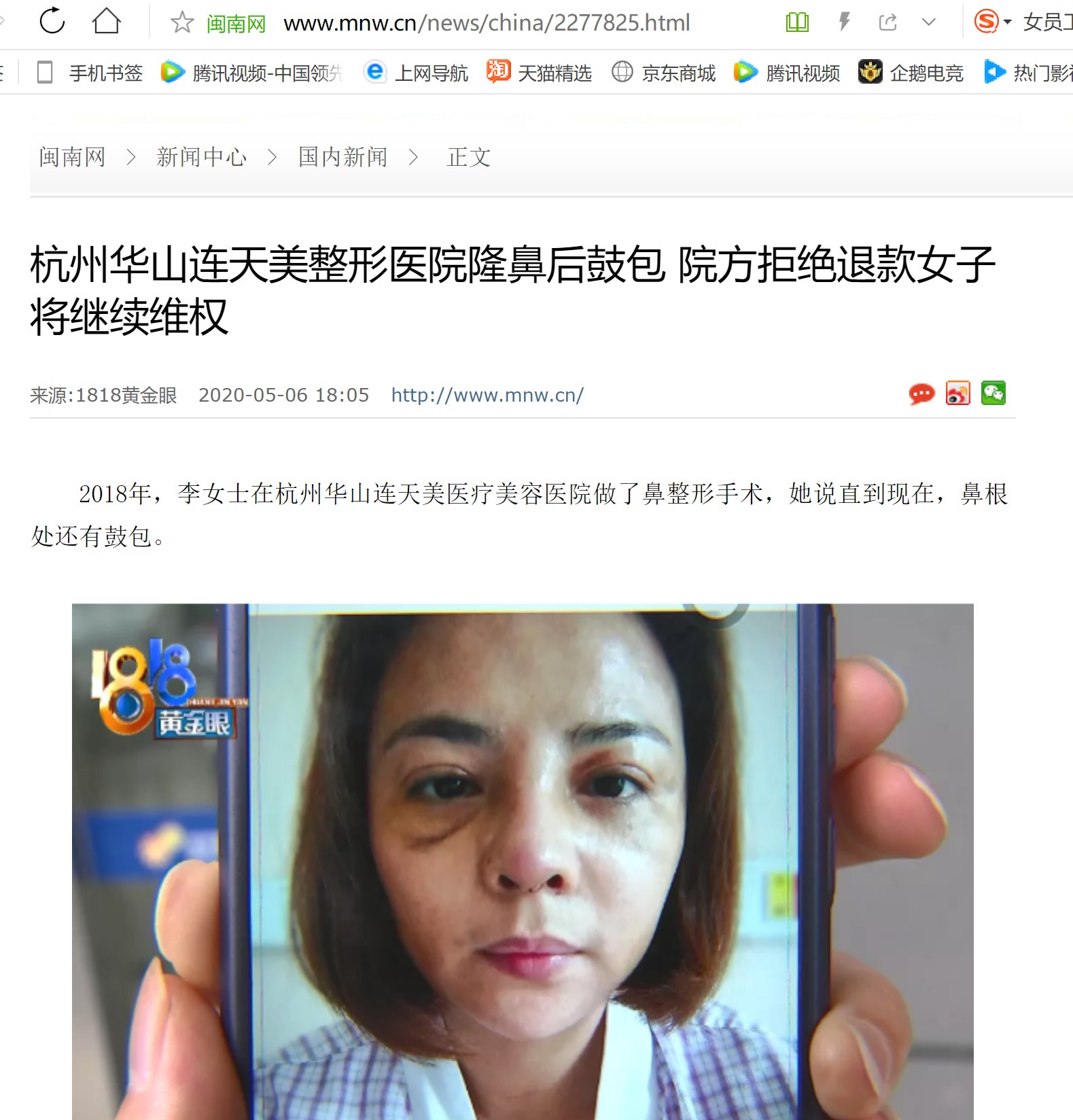This screenshot has width=1073, height=1120.
Task: Go to 闽南网 in the breadcrumb
Action: (72, 157)
